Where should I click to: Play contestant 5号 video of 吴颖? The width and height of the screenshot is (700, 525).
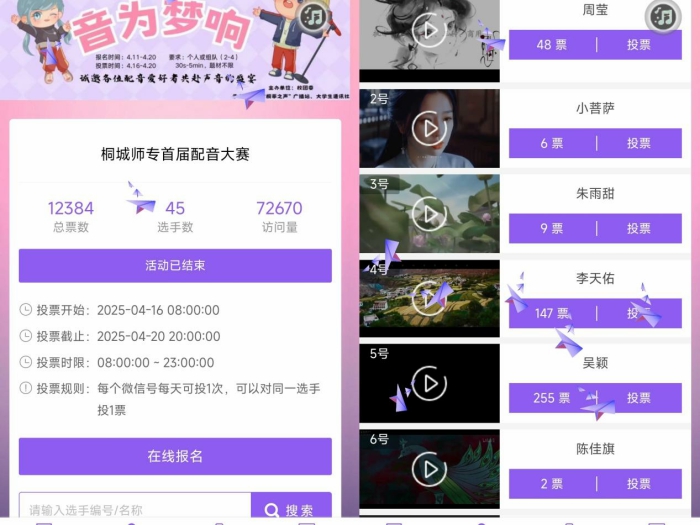pyautogui.click(x=429, y=383)
